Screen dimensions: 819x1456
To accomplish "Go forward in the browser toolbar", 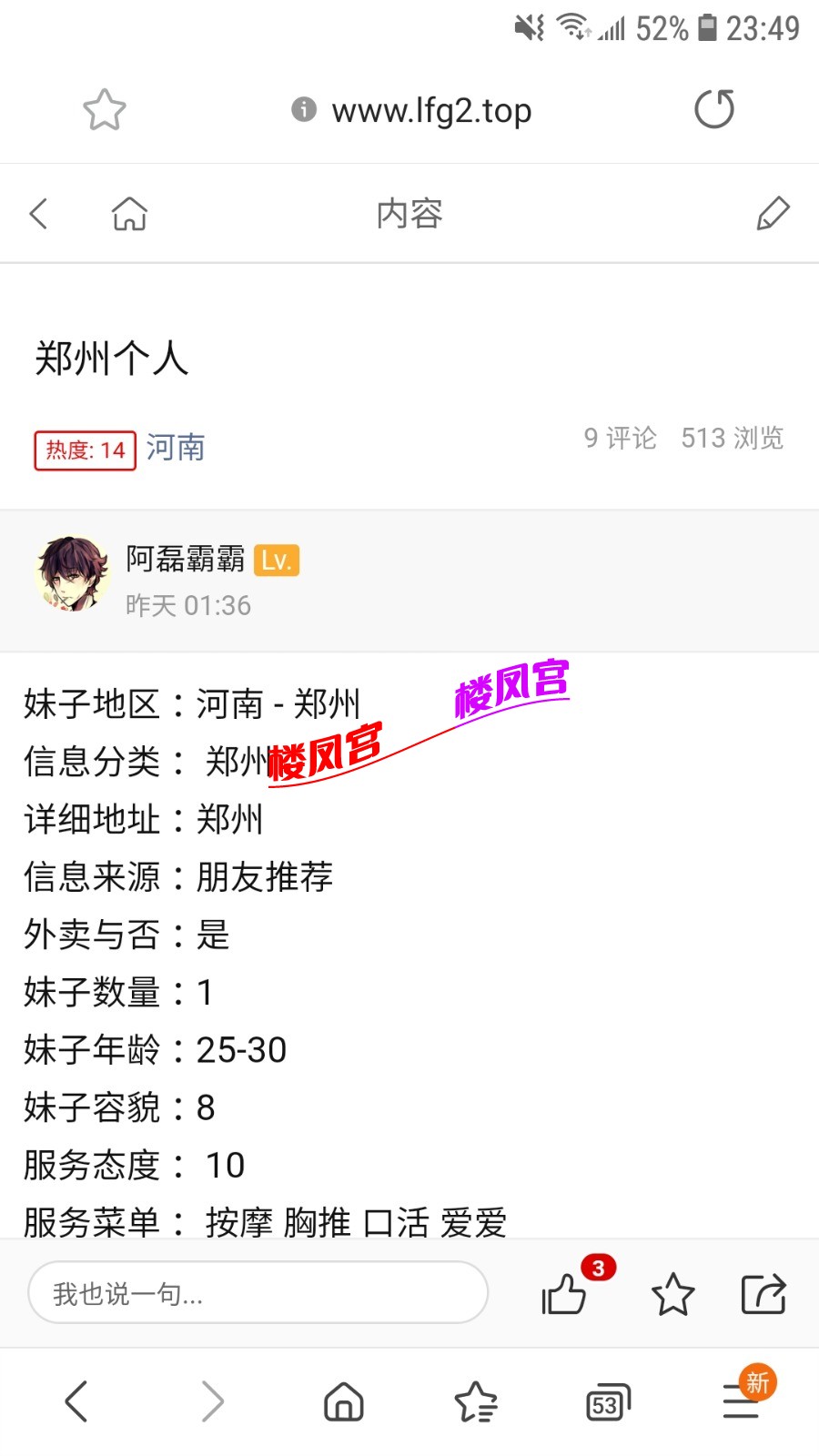I will click(x=212, y=1401).
